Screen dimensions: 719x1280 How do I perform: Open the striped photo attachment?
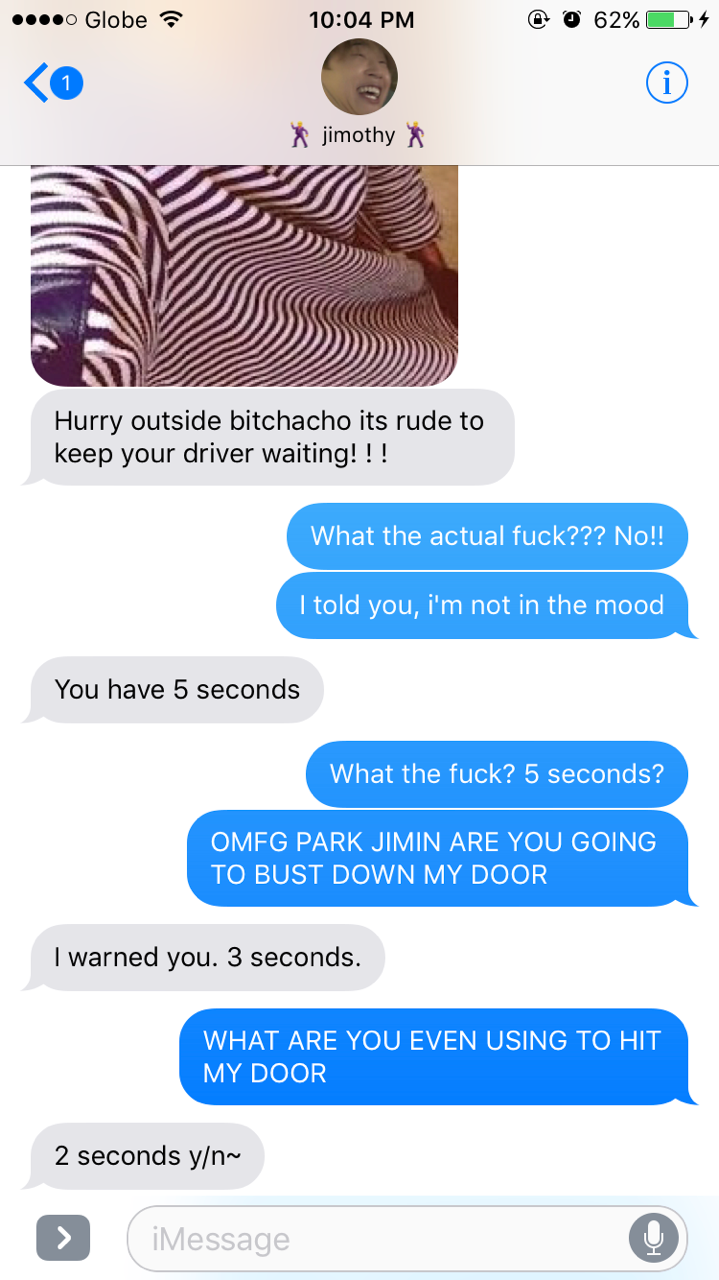[244, 276]
